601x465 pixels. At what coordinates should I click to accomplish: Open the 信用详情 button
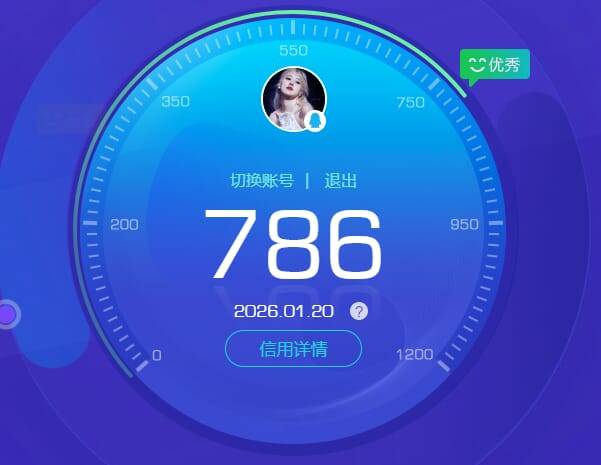tap(293, 349)
